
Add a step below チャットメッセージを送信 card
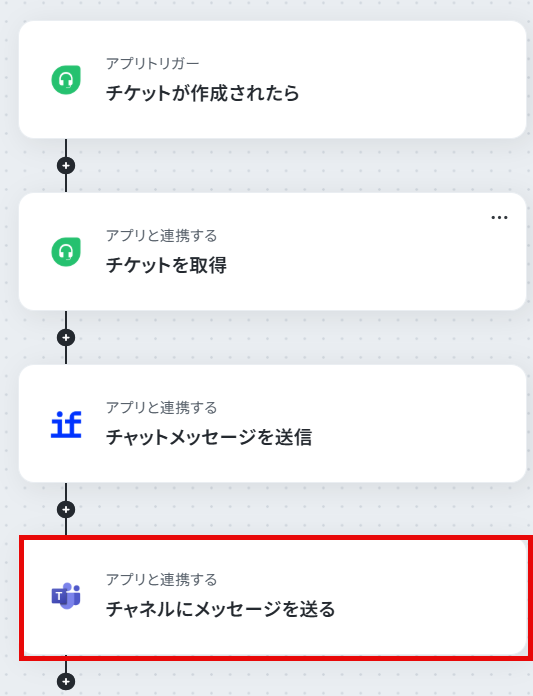pyautogui.click(x=66, y=510)
